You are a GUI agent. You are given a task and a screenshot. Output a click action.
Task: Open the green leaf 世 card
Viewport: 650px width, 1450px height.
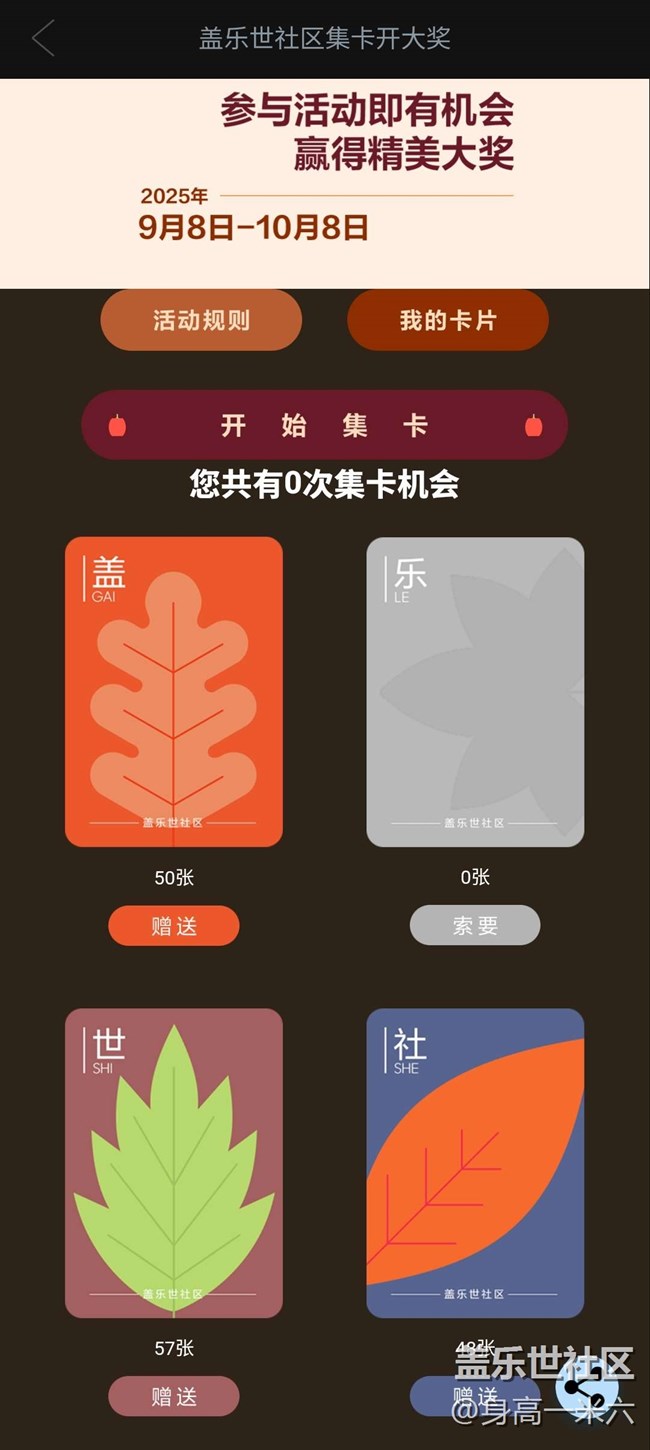[174, 1163]
